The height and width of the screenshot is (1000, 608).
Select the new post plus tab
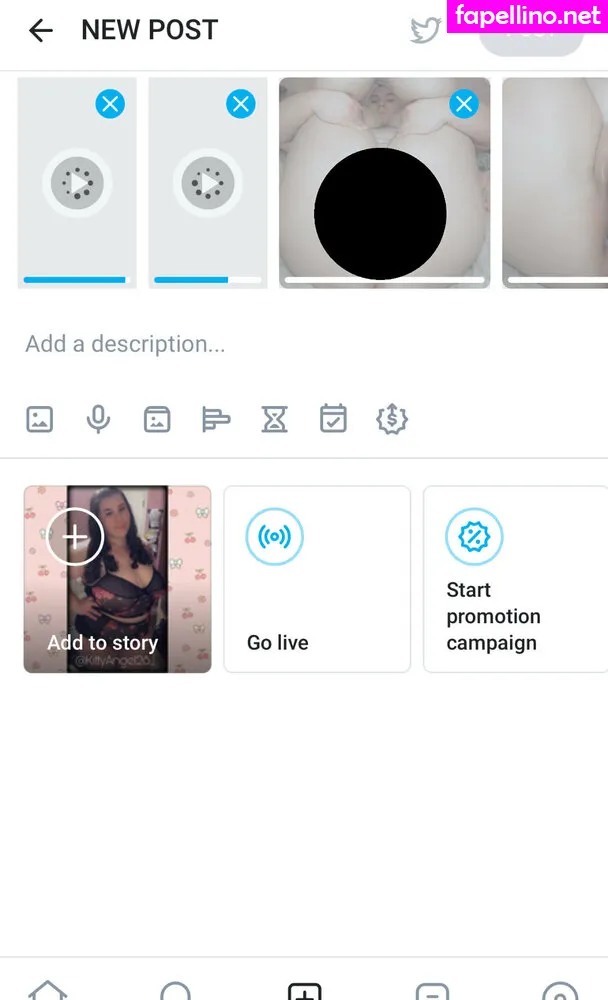pos(304,990)
